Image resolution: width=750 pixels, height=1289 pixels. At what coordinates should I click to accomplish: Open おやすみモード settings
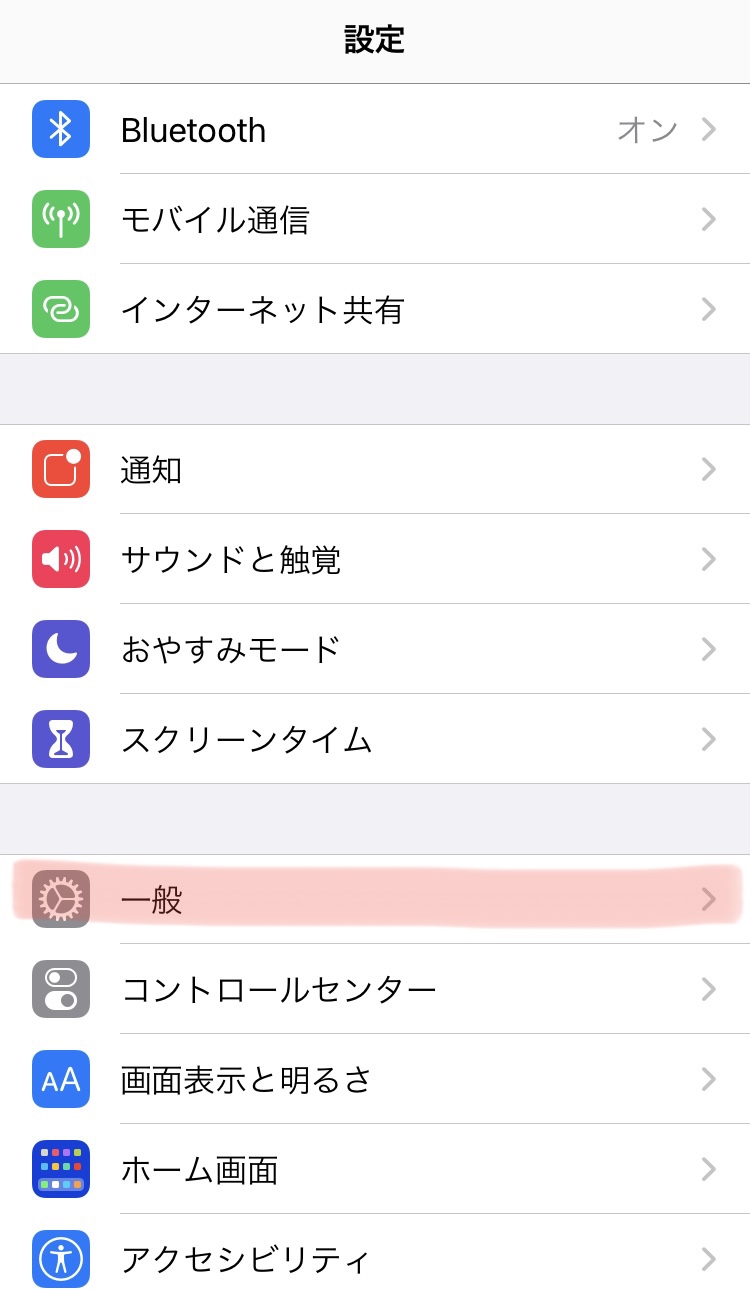(375, 649)
